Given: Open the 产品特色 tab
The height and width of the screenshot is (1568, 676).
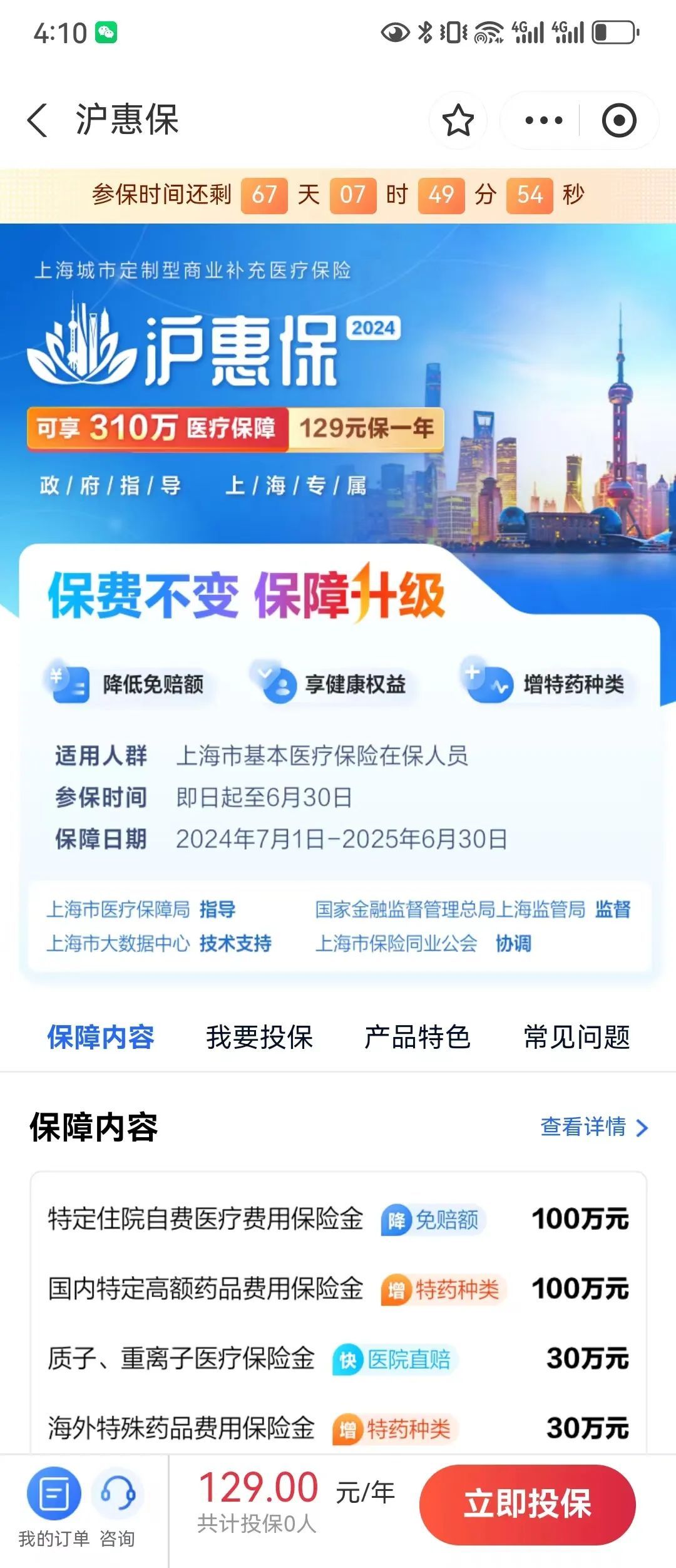Looking at the screenshot, I should tap(417, 1037).
